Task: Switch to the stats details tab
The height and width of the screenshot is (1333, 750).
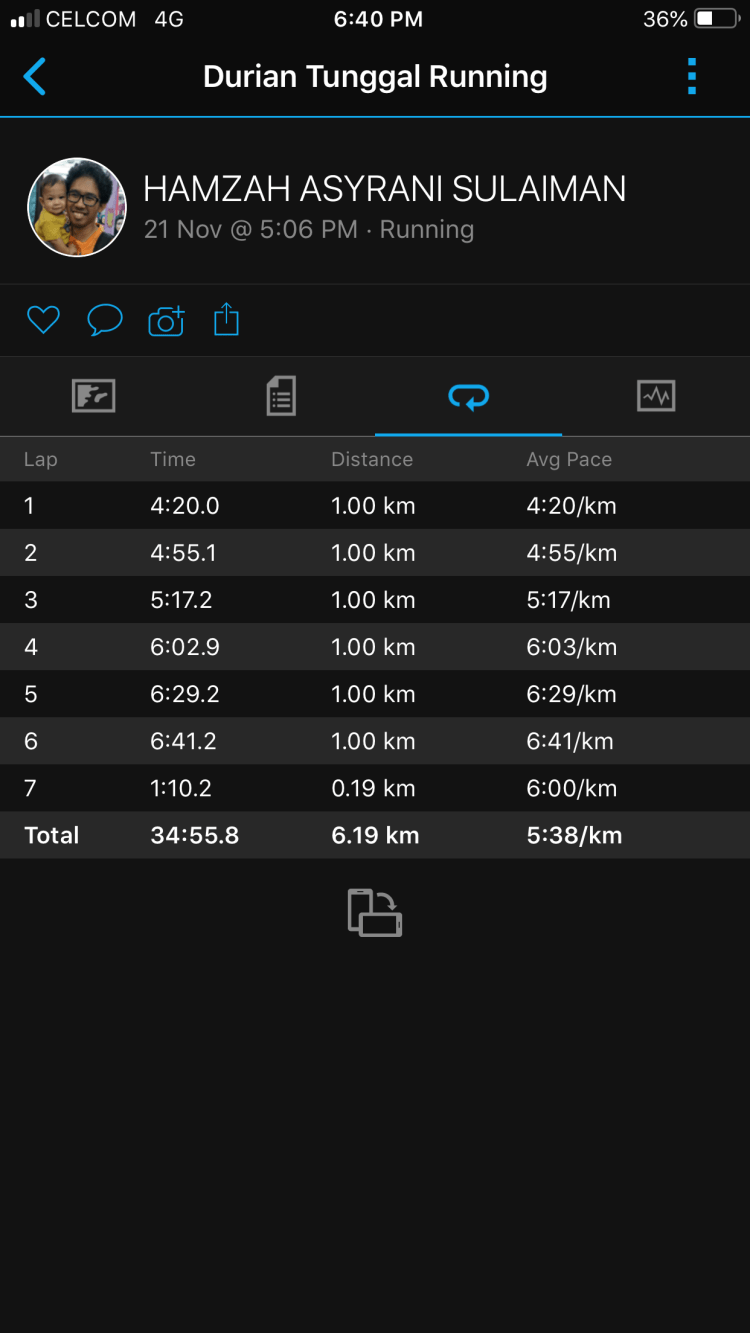Action: click(281, 396)
